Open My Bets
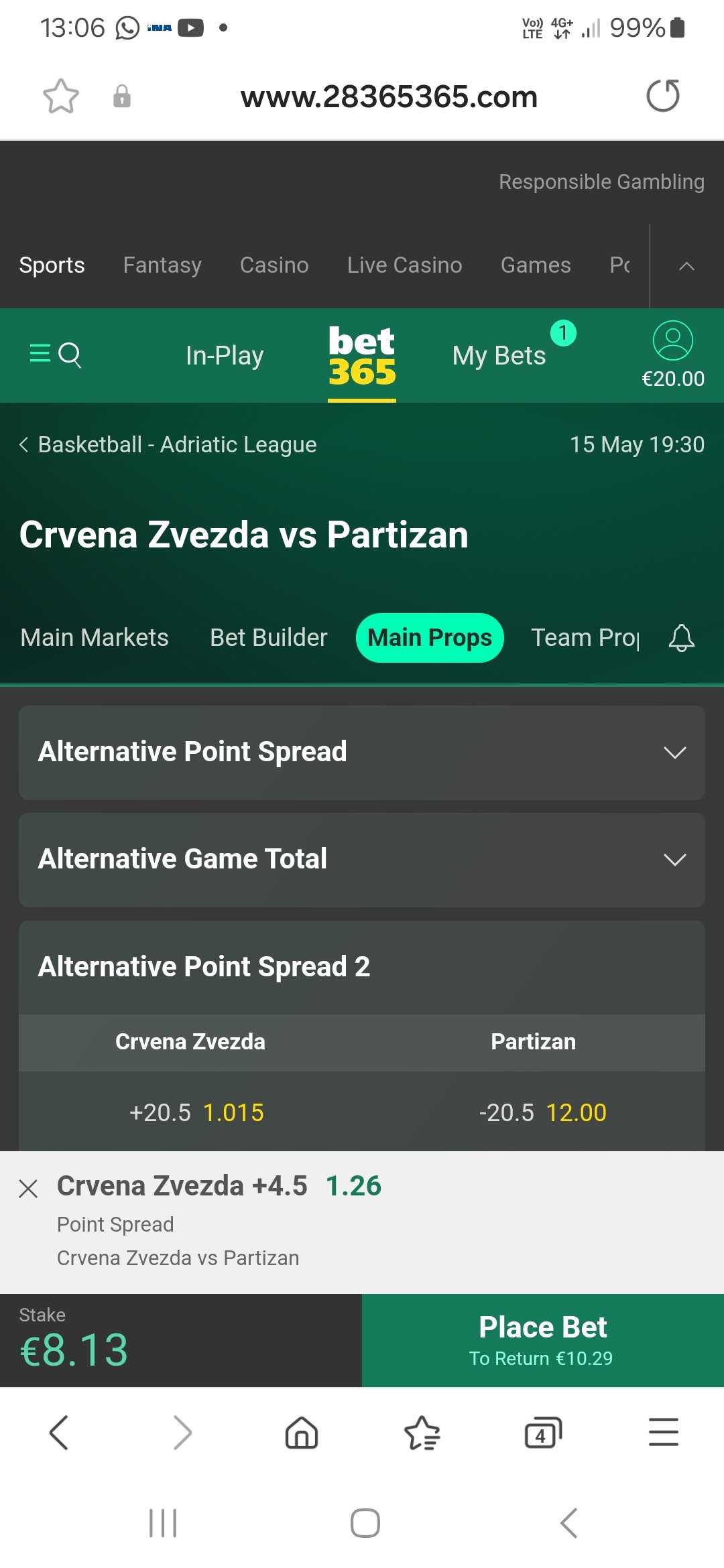724x1568 pixels. pos(499,355)
